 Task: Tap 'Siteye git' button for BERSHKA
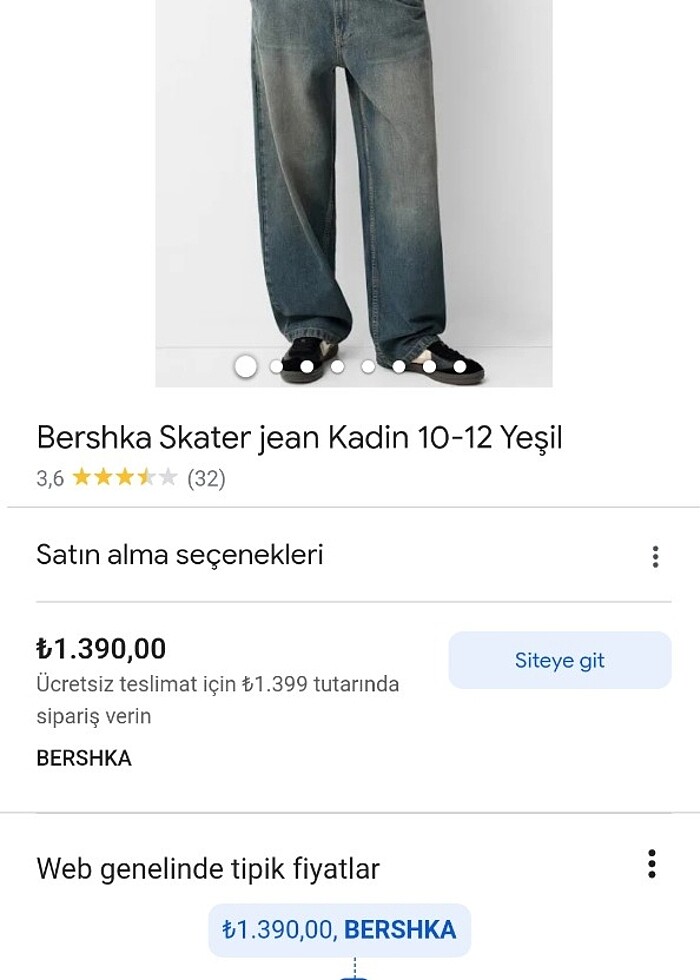(x=559, y=660)
